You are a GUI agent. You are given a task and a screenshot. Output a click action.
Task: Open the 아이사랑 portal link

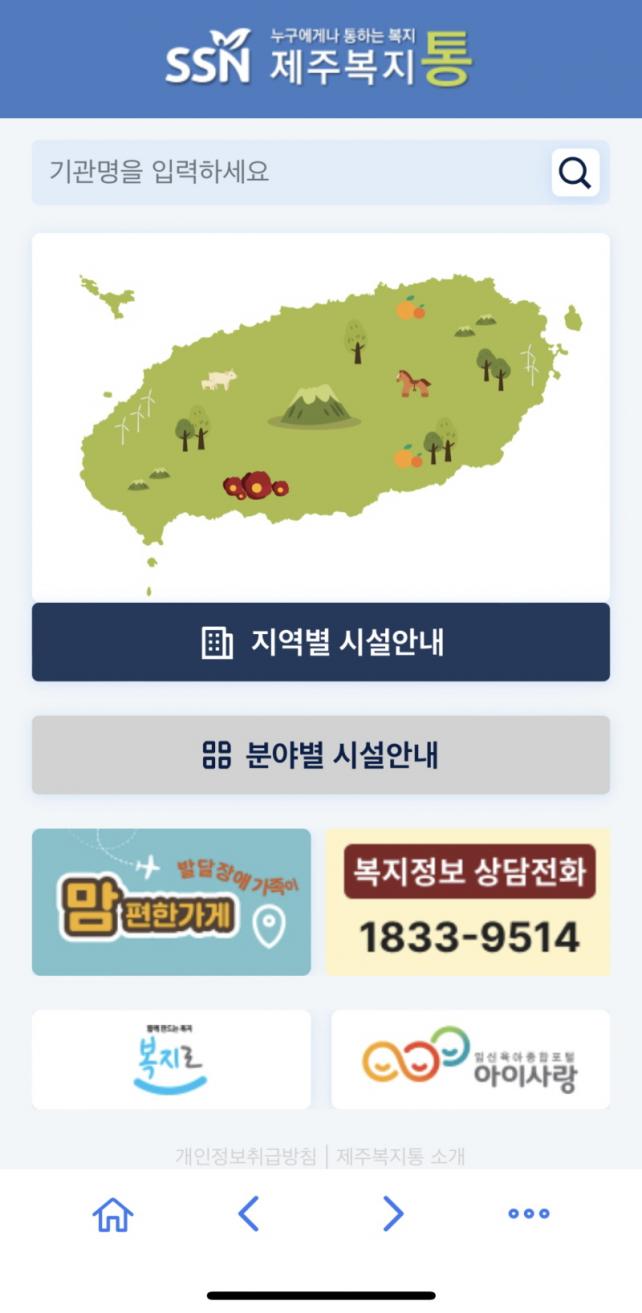(470, 1059)
